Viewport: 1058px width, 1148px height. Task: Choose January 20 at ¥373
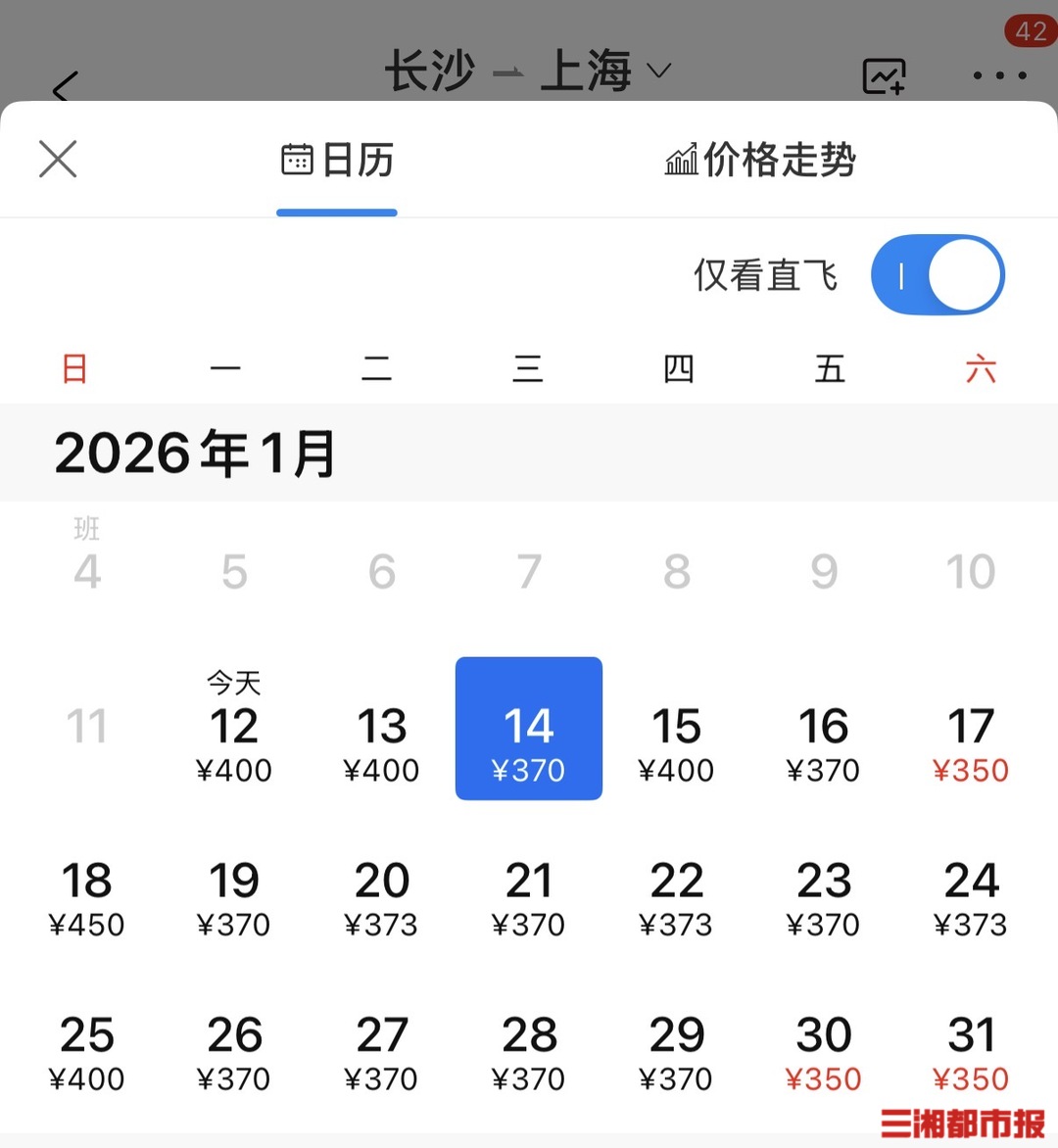(x=381, y=896)
